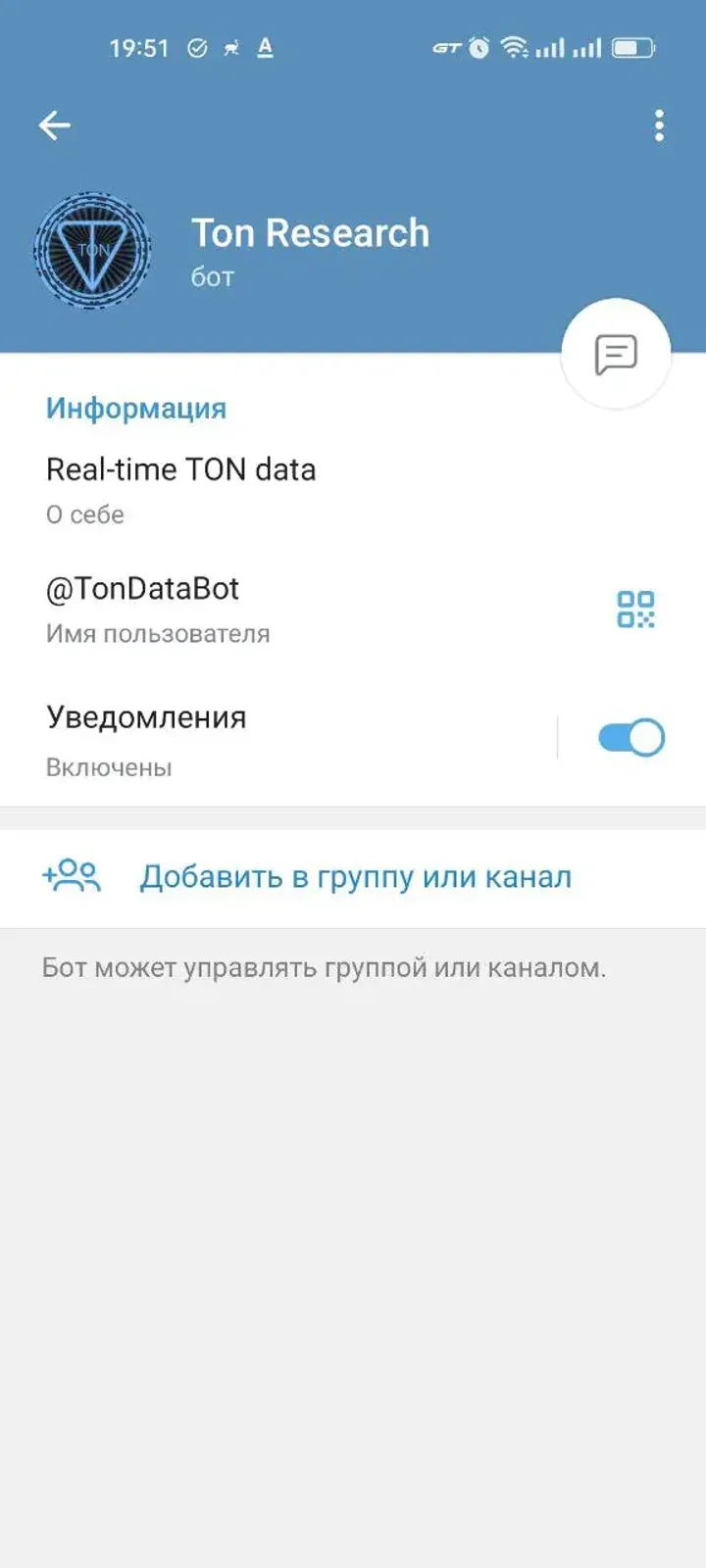The height and width of the screenshot is (1568, 706).
Task: Show the @TonDataBot QR code
Action: tap(638, 609)
